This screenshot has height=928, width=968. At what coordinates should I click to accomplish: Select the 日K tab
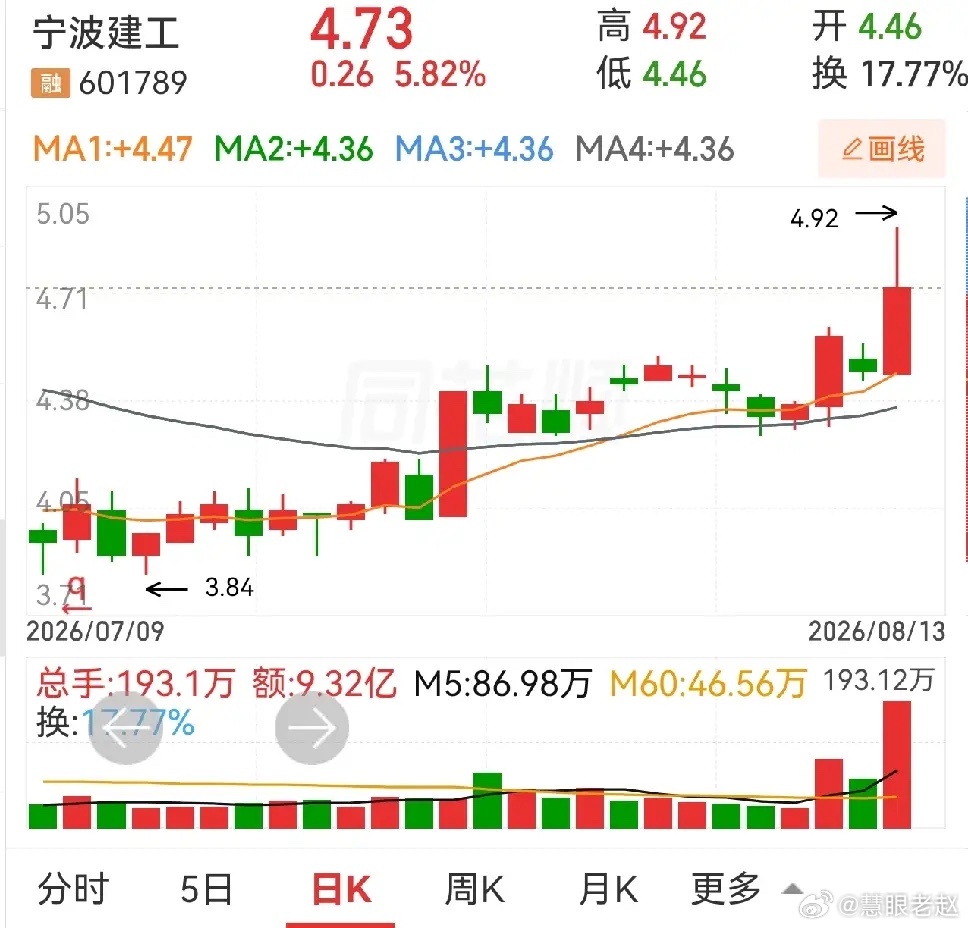click(x=341, y=889)
